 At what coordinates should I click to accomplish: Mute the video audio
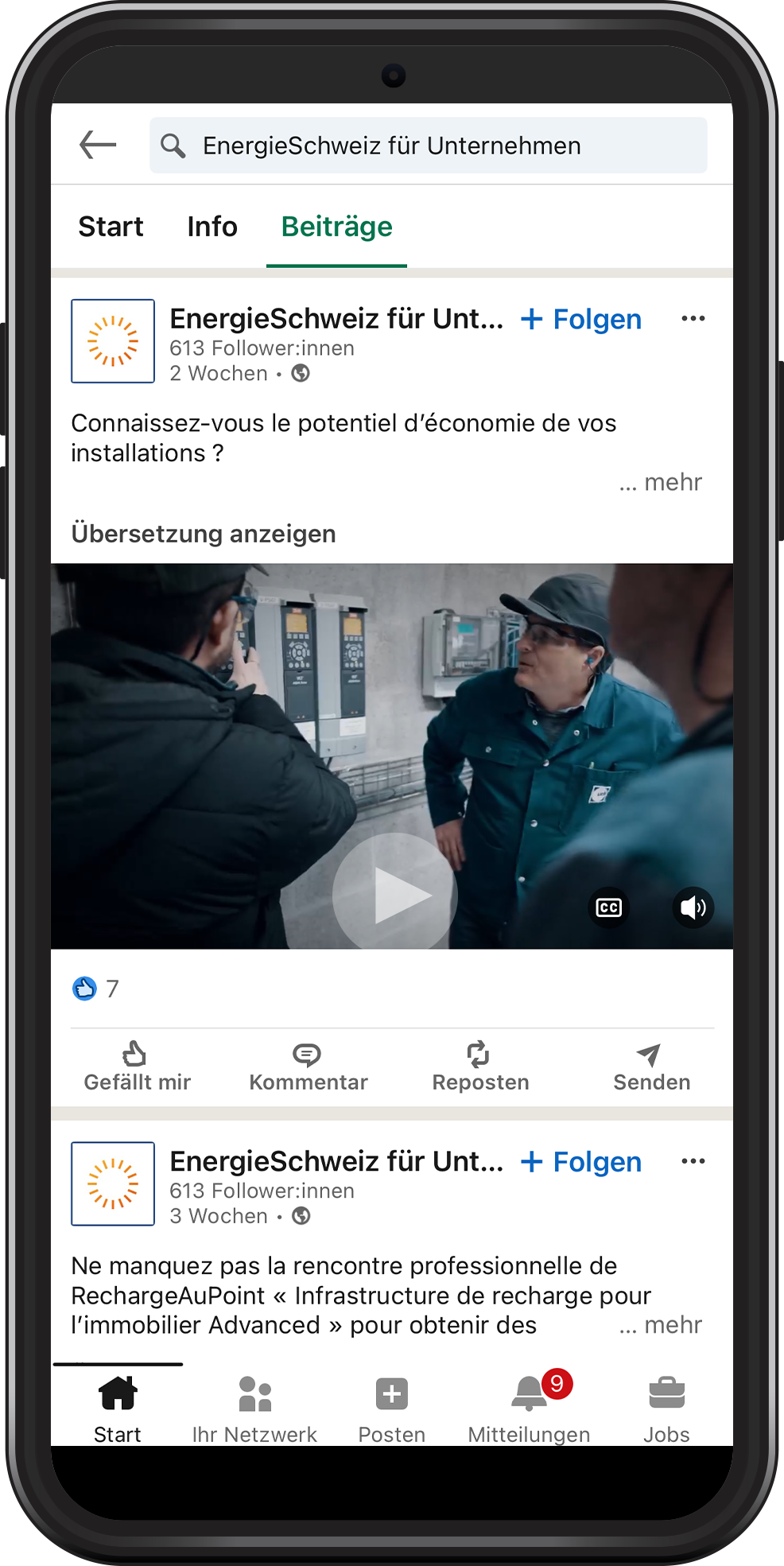tap(693, 907)
